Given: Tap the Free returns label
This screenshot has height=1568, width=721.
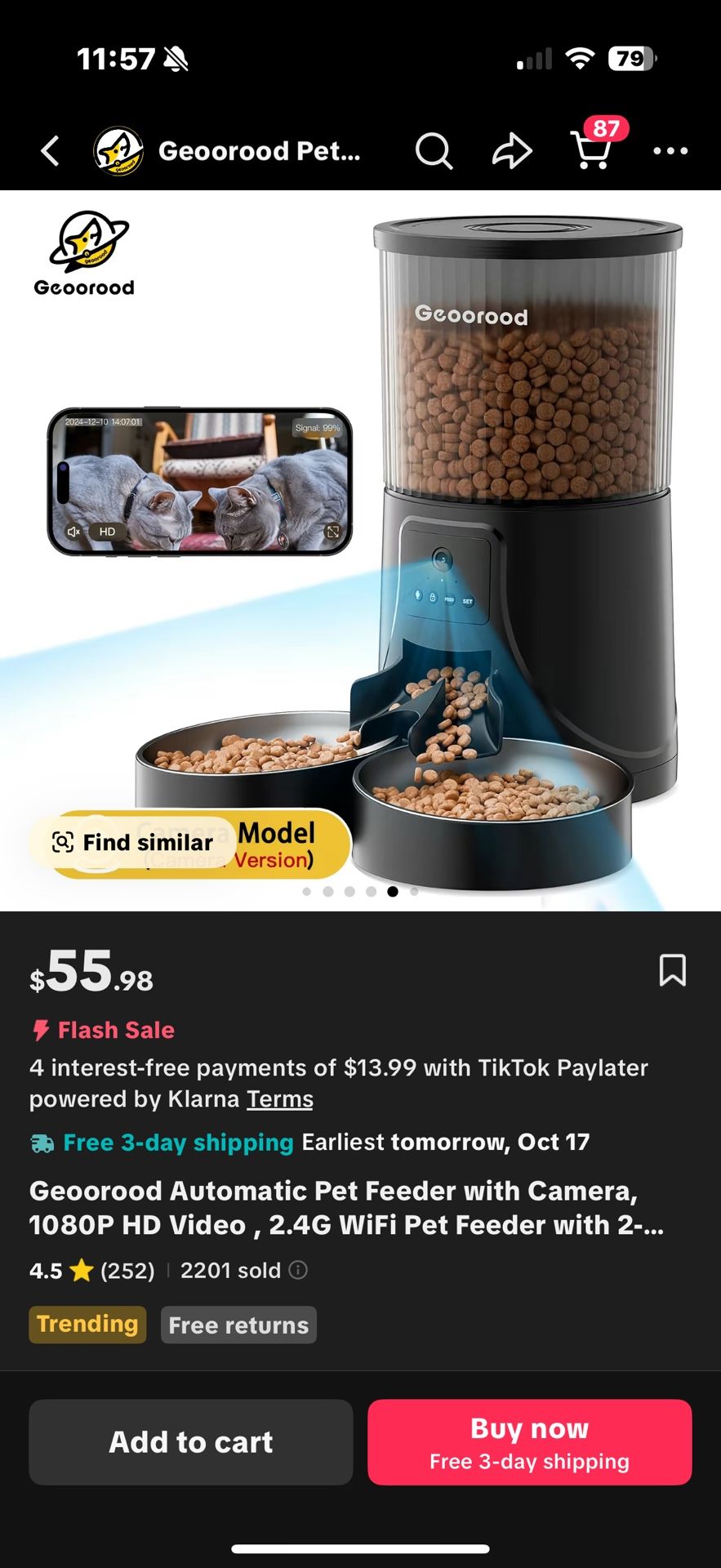Looking at the screenshot, I should click(238, 1324).
